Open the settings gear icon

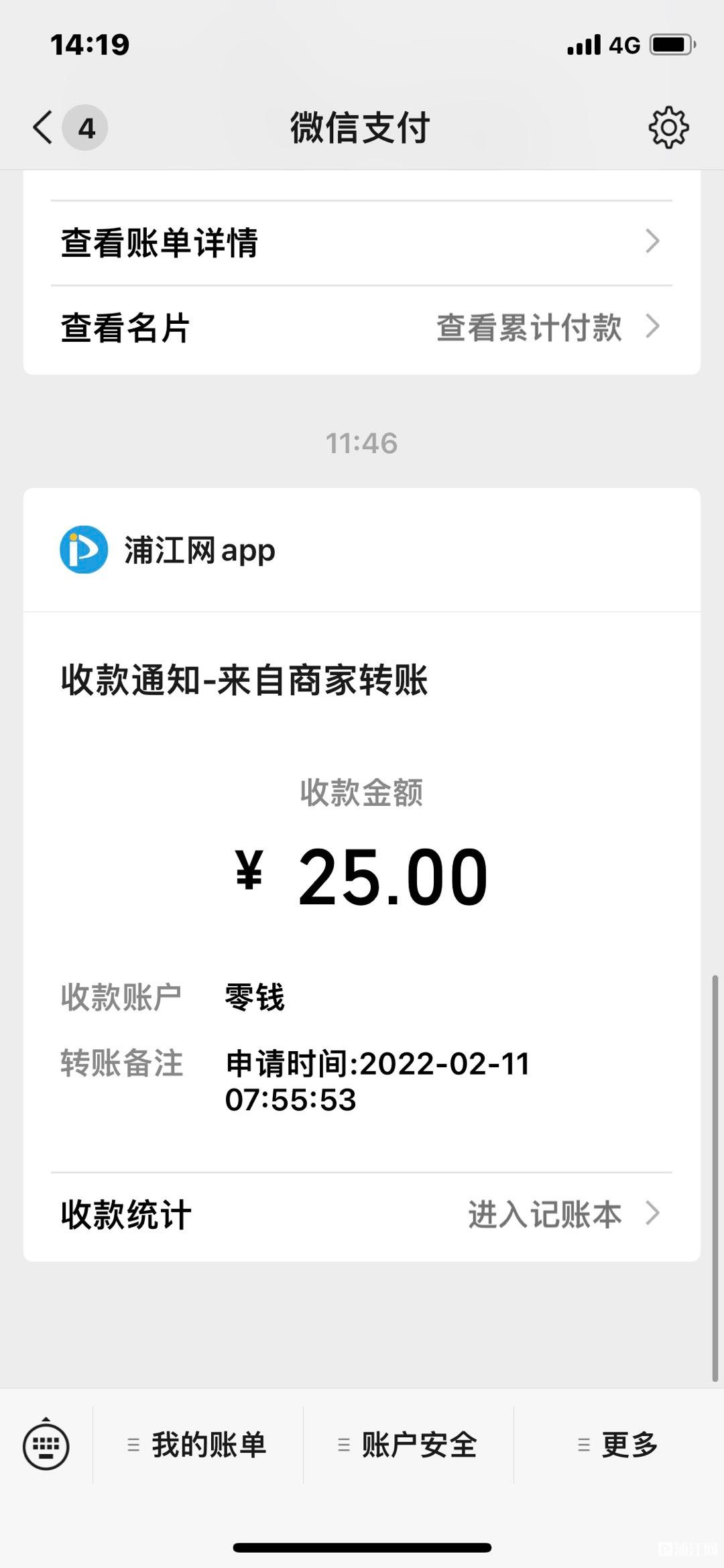coord(668,127)
